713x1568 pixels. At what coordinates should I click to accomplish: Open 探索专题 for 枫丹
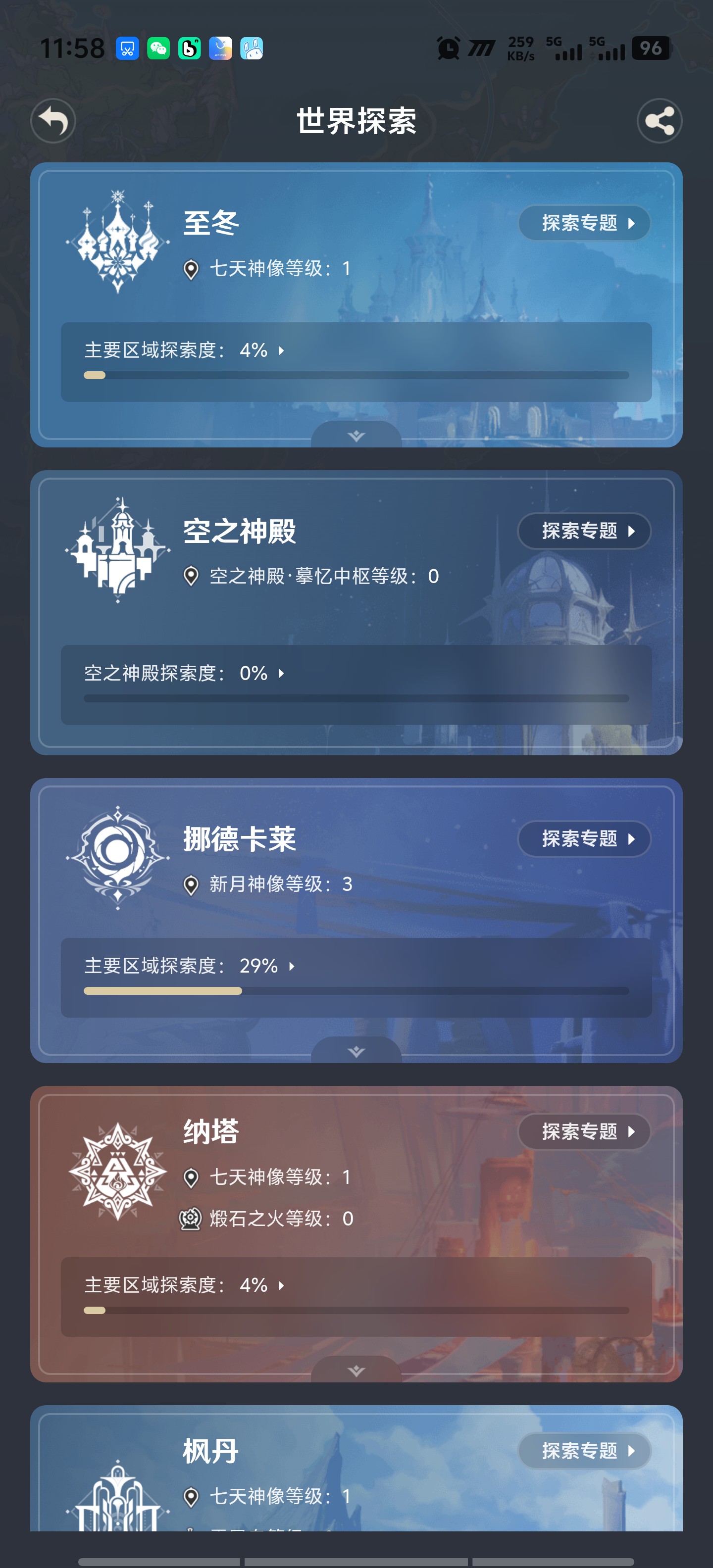tap(585, 1451)
